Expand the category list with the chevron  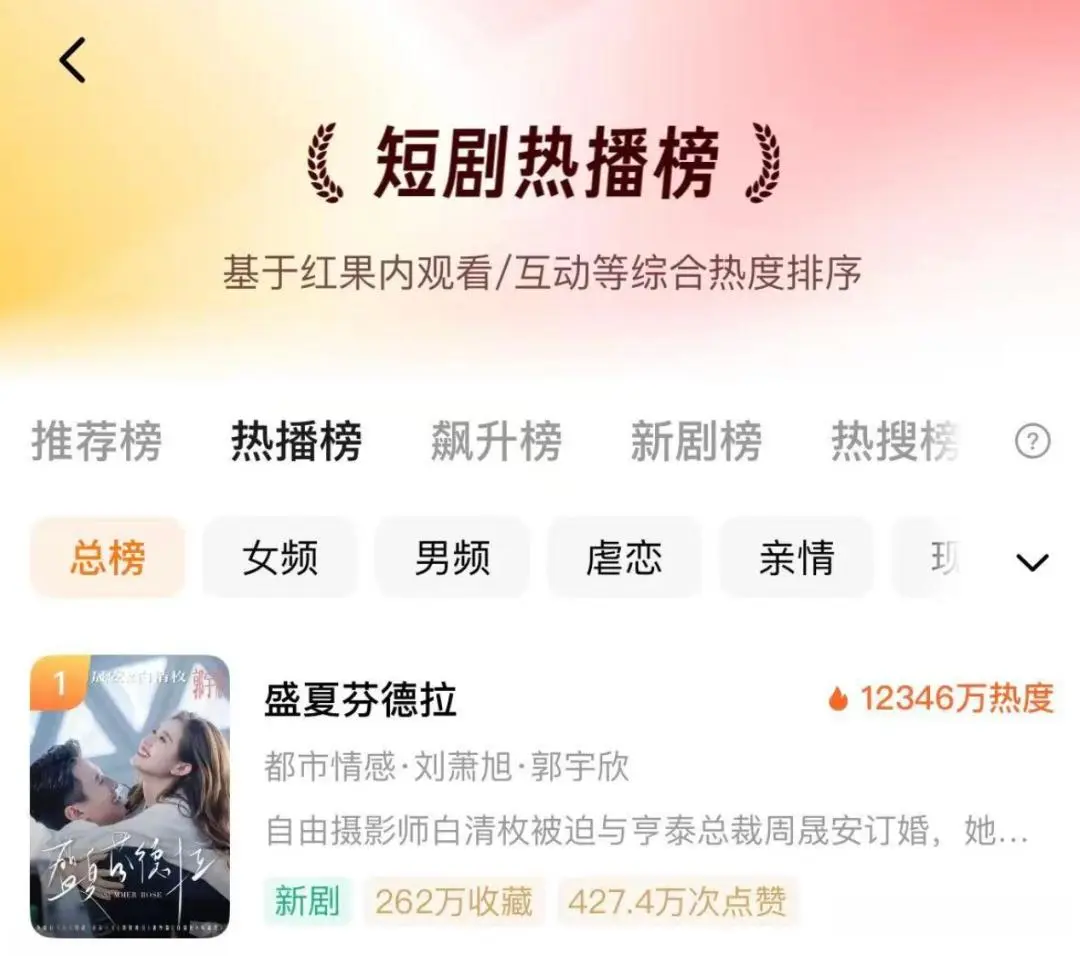pos(1032,562)
